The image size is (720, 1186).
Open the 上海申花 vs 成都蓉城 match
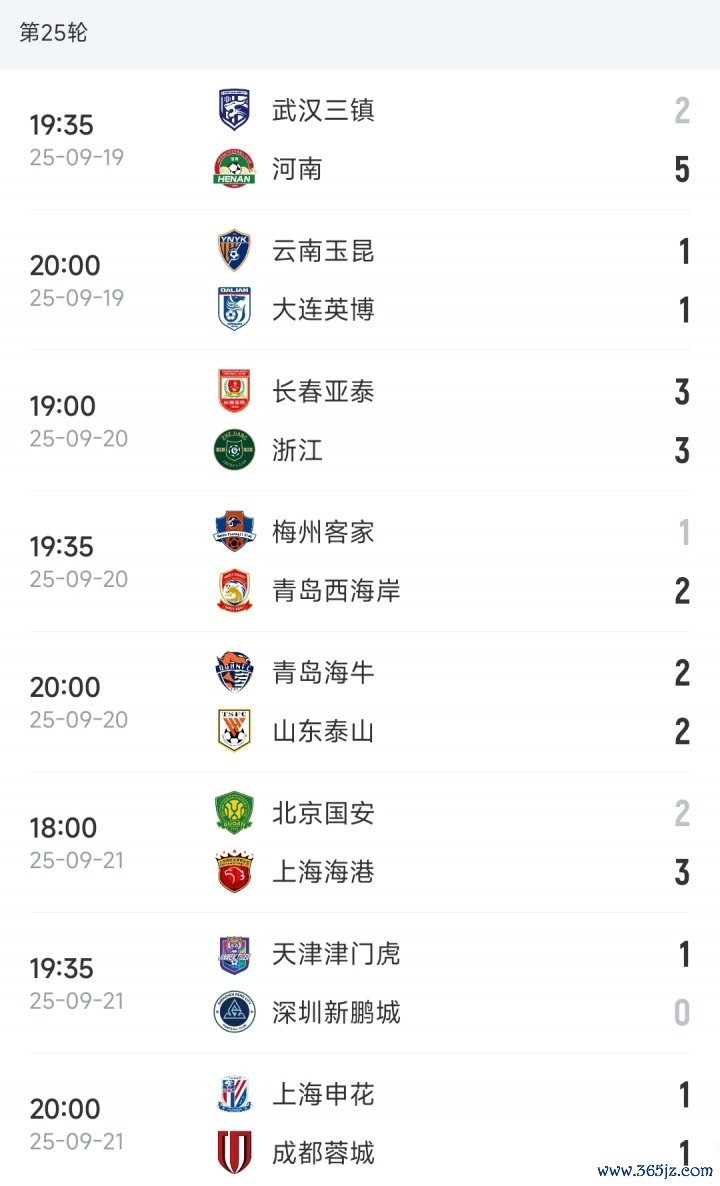[360, 1120]
